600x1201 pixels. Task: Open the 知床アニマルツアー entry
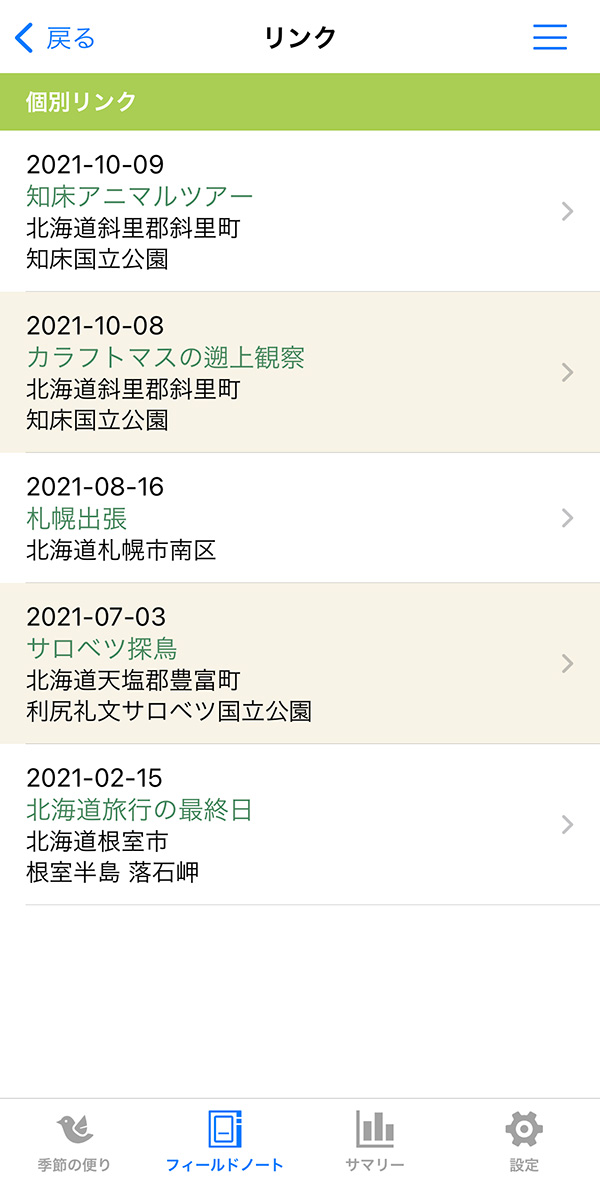(x=300, y=211)
